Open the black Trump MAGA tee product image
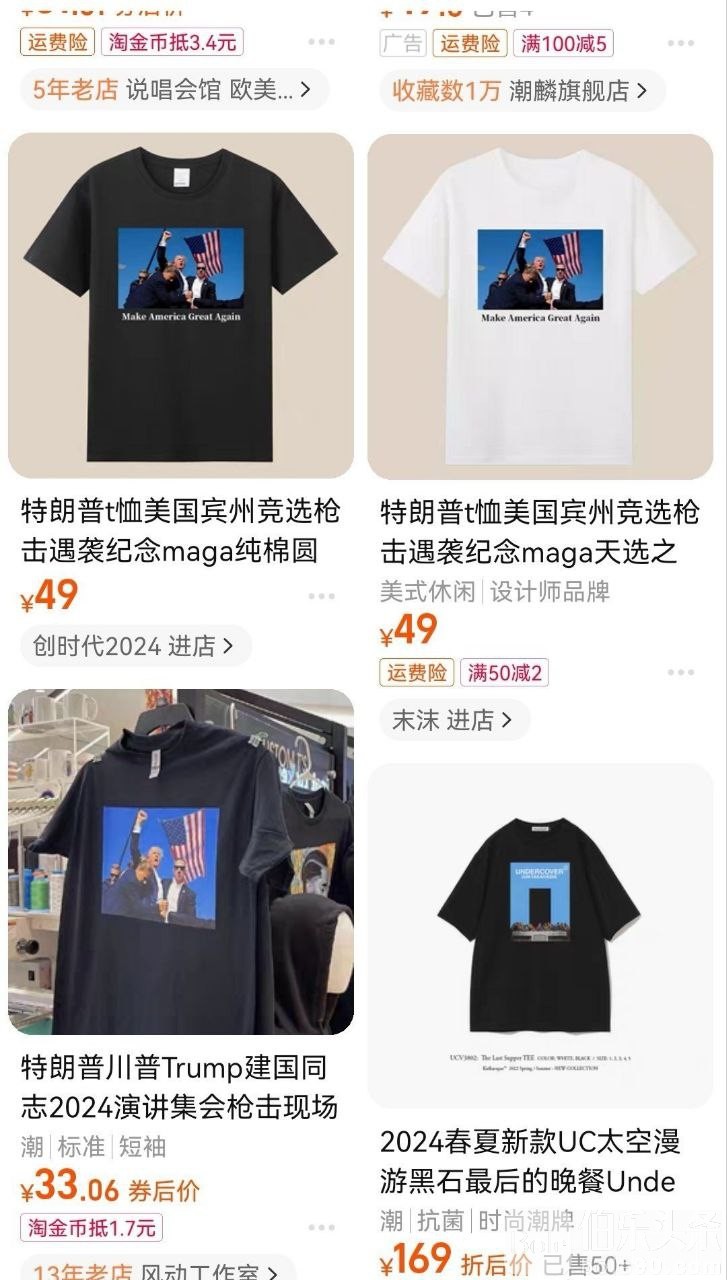 (x=181, y=306)
